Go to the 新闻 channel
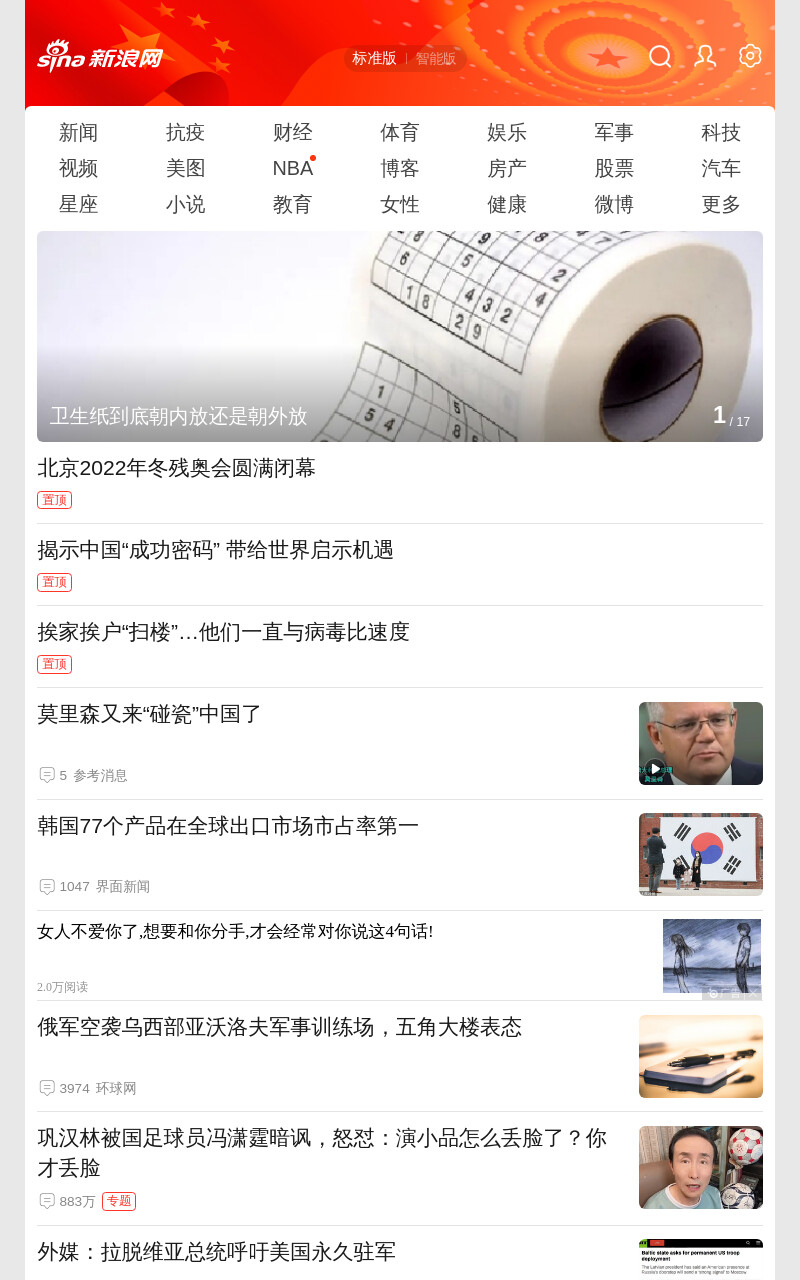This screenshot has height=1280, width=800. point(79,132)
